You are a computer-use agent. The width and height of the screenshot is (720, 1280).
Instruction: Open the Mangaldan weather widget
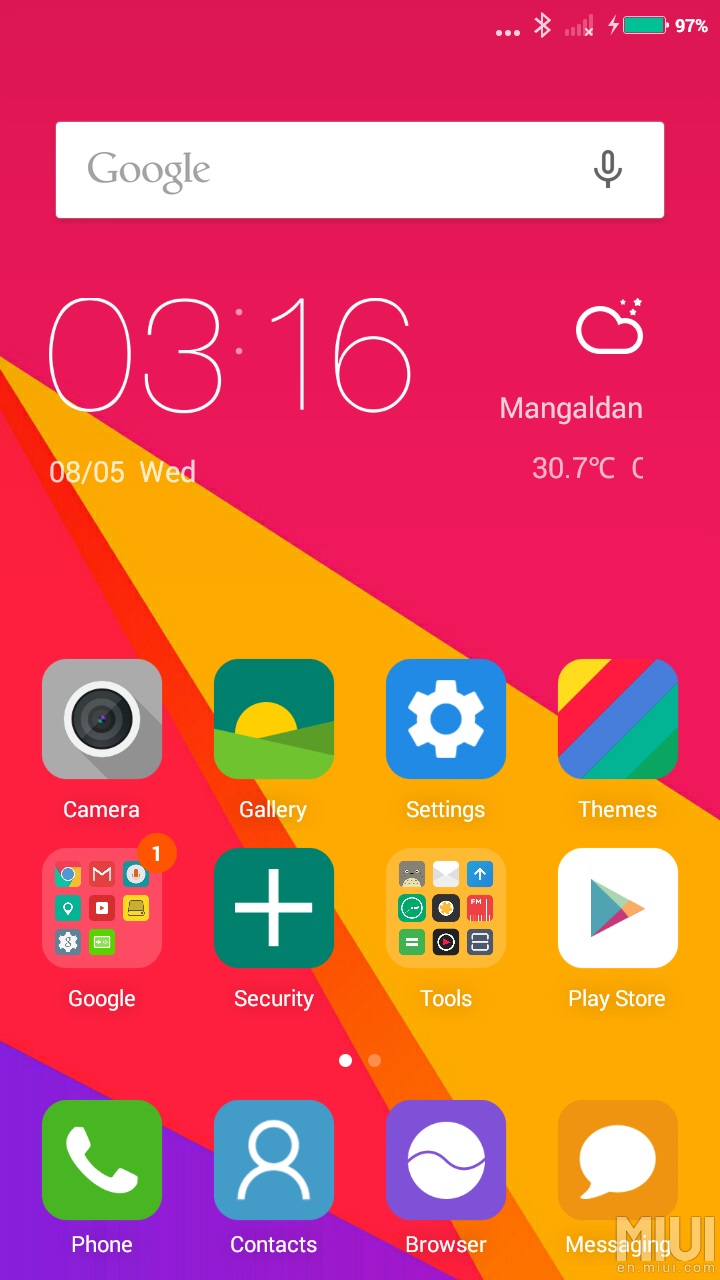pyautogui.click(x=578, y=390)
